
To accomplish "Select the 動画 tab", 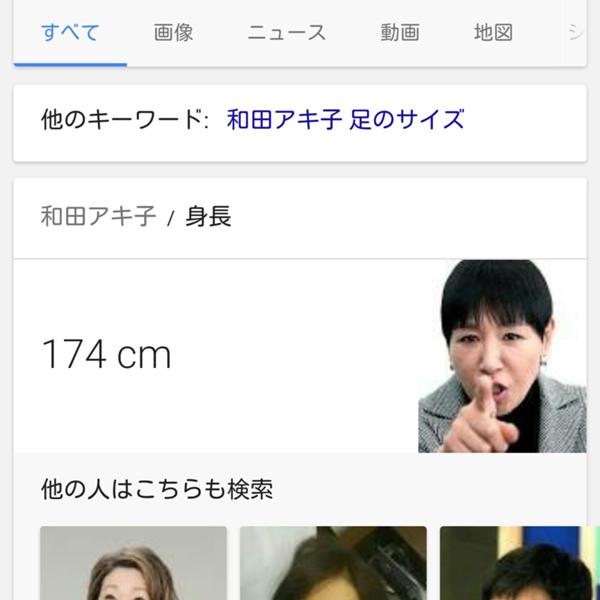I will point(399,32).
